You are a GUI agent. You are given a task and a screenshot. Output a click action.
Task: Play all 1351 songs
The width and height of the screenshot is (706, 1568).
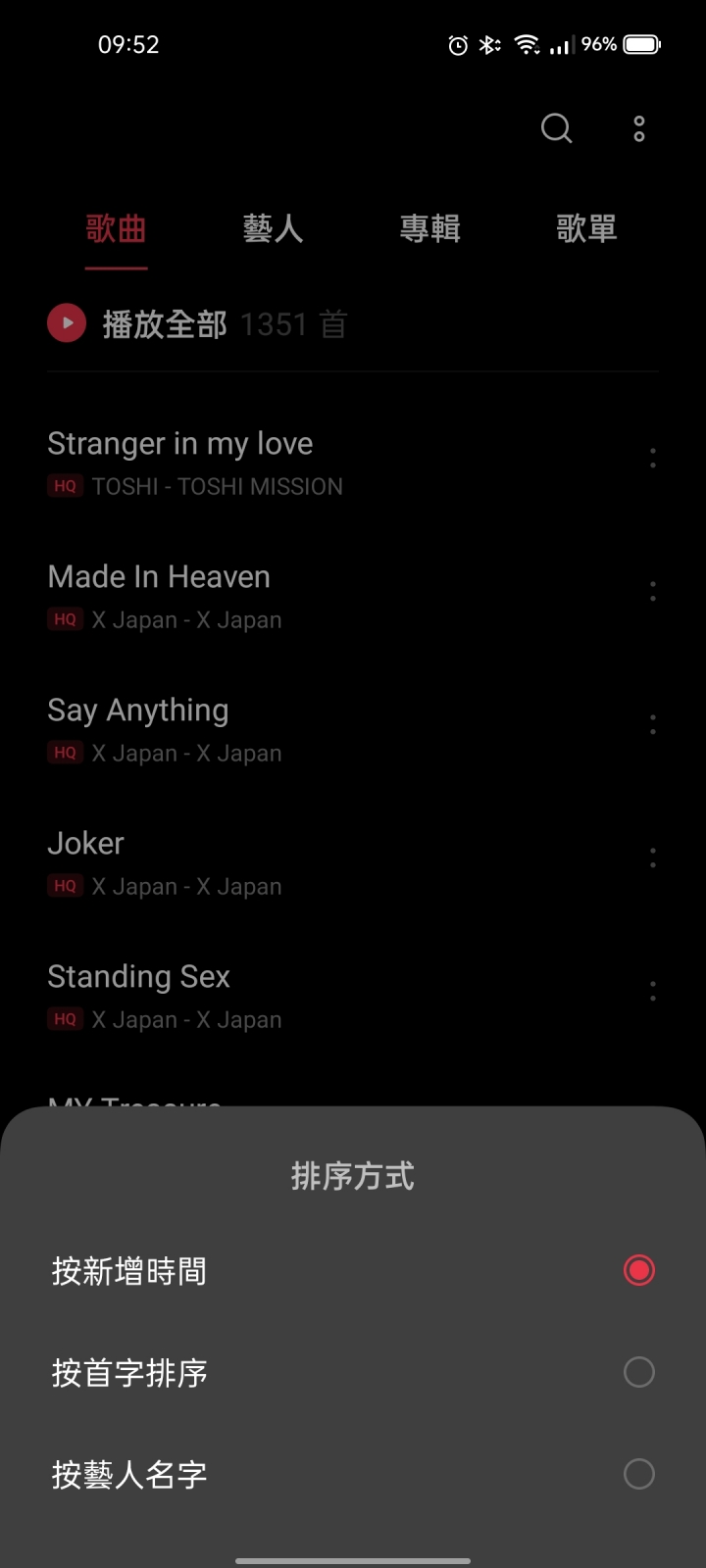(x=197, y=323)
